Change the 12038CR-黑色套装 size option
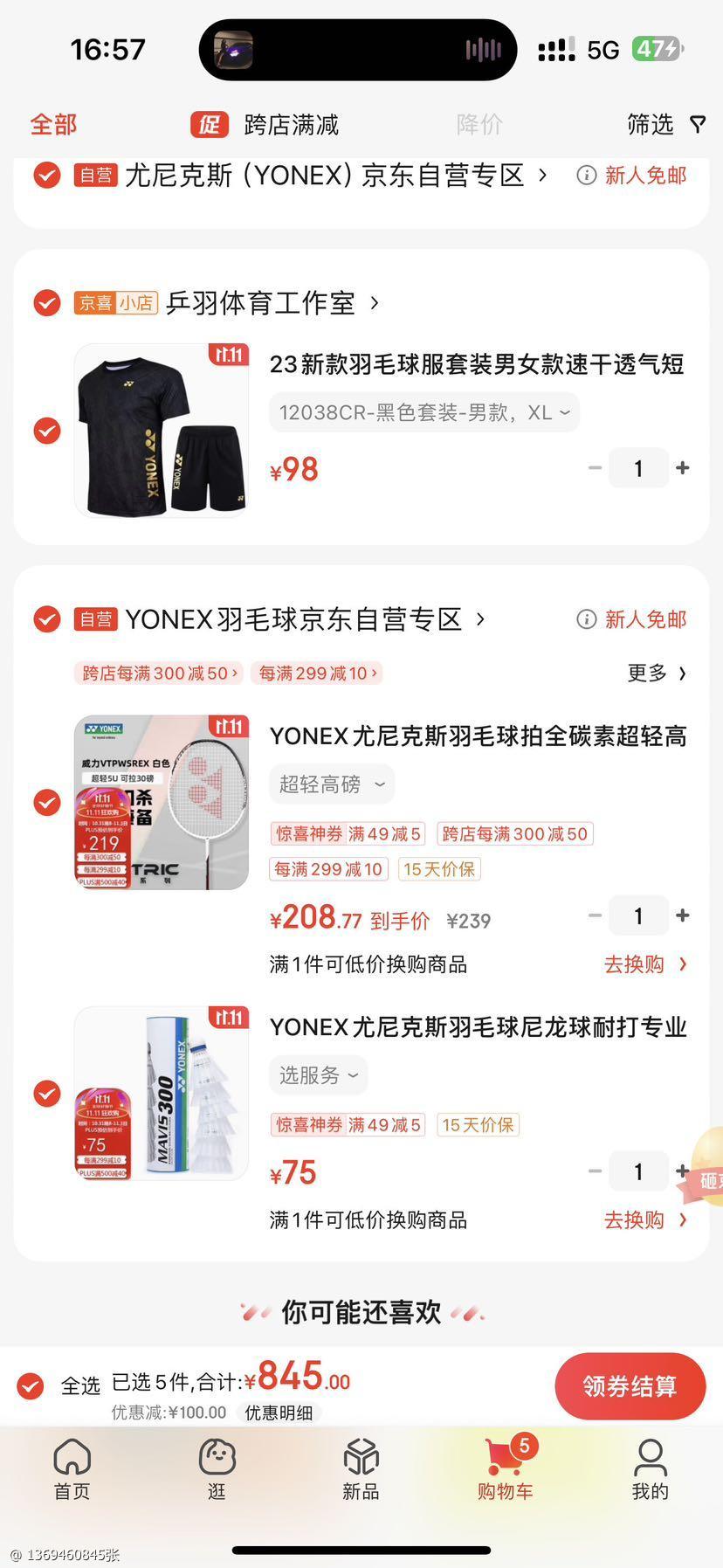Screen dimensions: 723x1568 tap(423, 412)
